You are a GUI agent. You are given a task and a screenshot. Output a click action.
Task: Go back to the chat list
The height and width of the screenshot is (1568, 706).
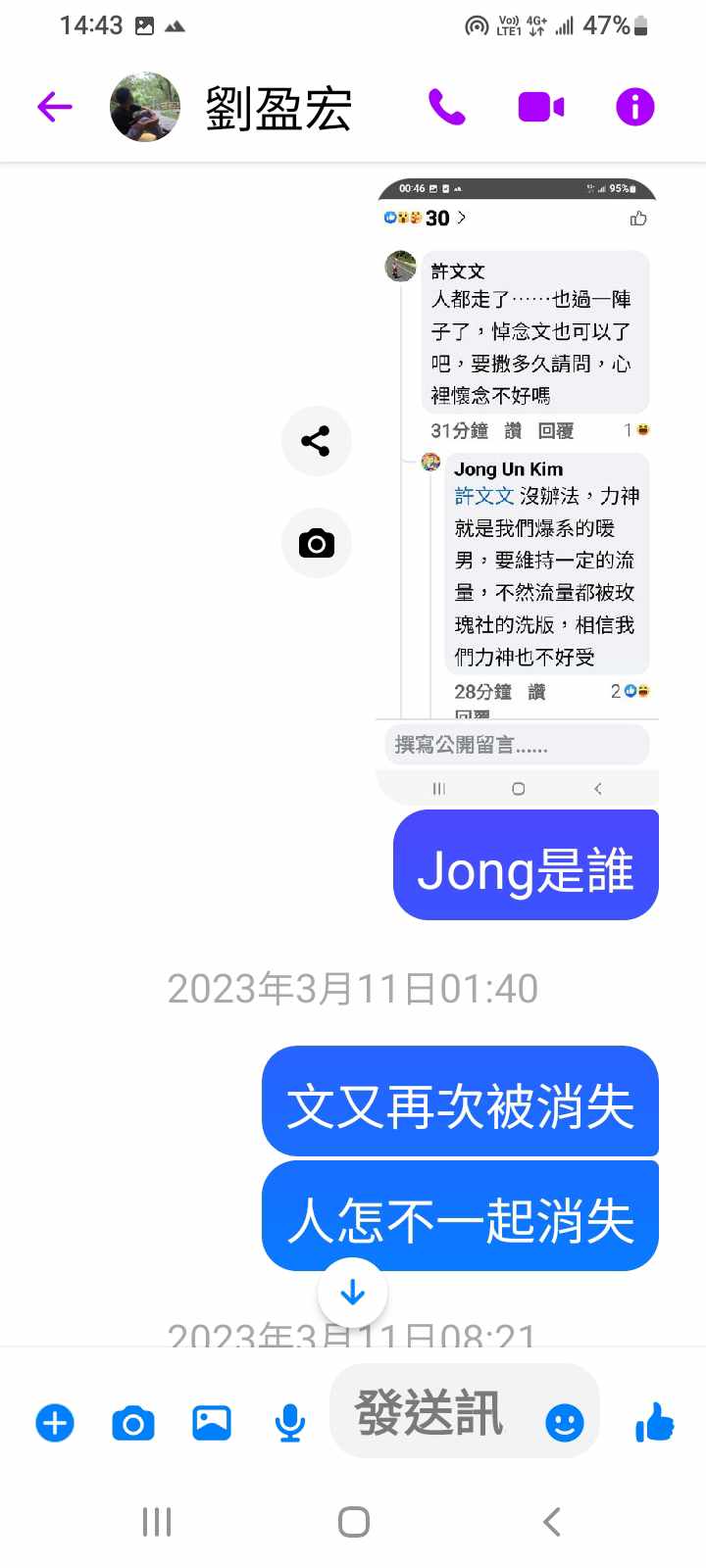click(x=55, y=107)
